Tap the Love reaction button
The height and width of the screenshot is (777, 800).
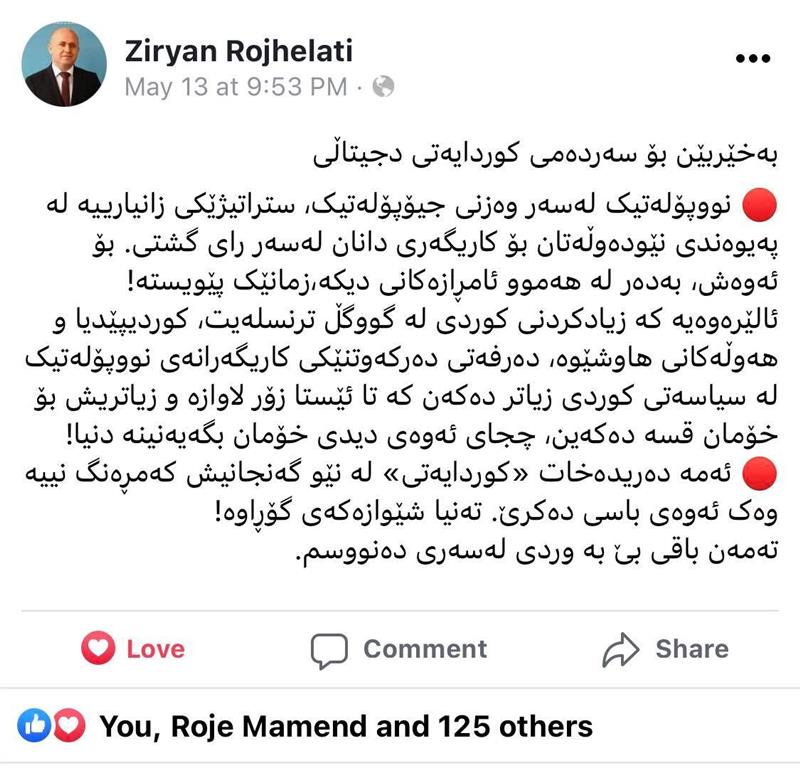133,649
